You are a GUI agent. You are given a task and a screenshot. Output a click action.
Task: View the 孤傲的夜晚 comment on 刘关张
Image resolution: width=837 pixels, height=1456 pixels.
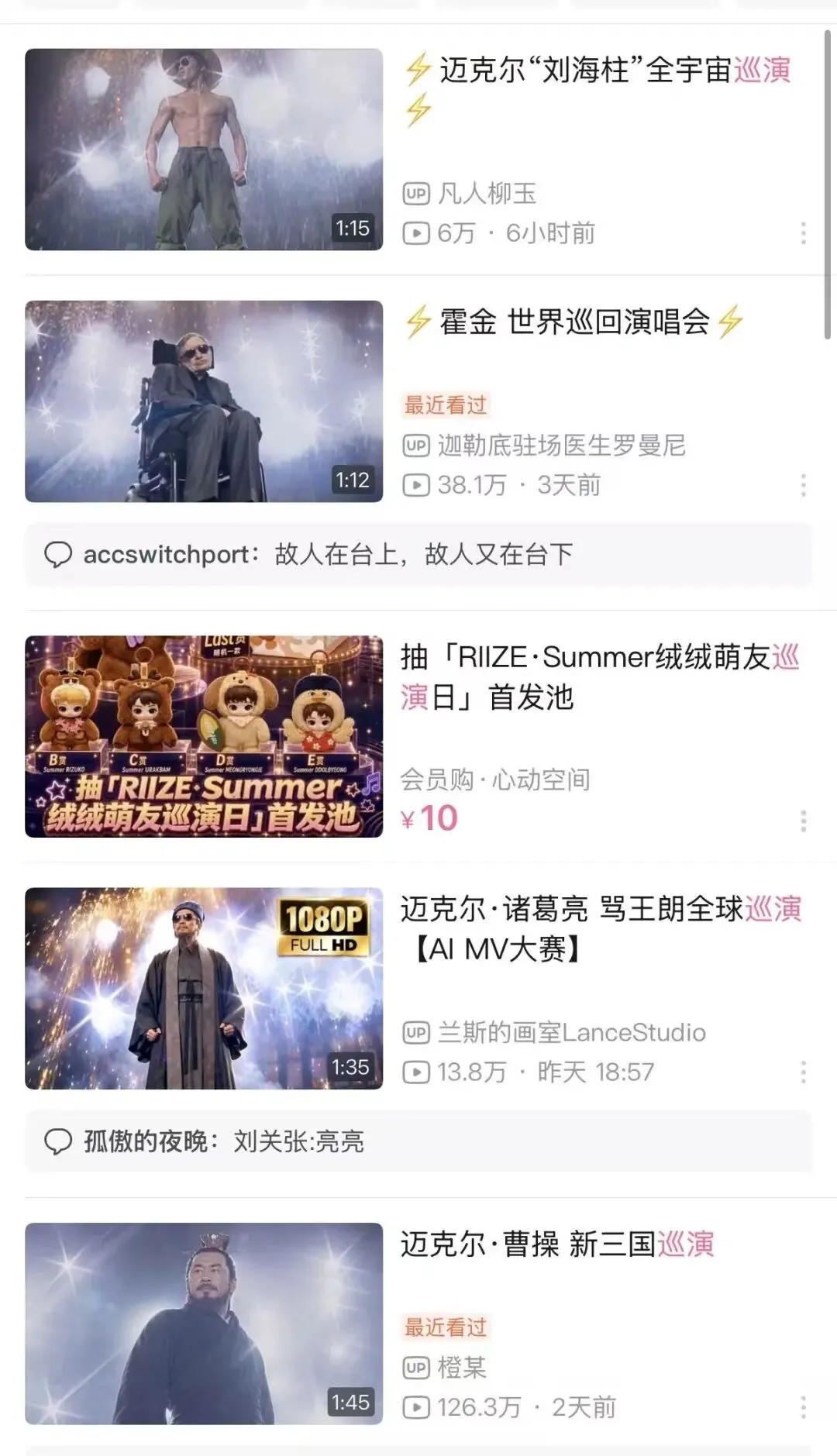click(418, 1141)
